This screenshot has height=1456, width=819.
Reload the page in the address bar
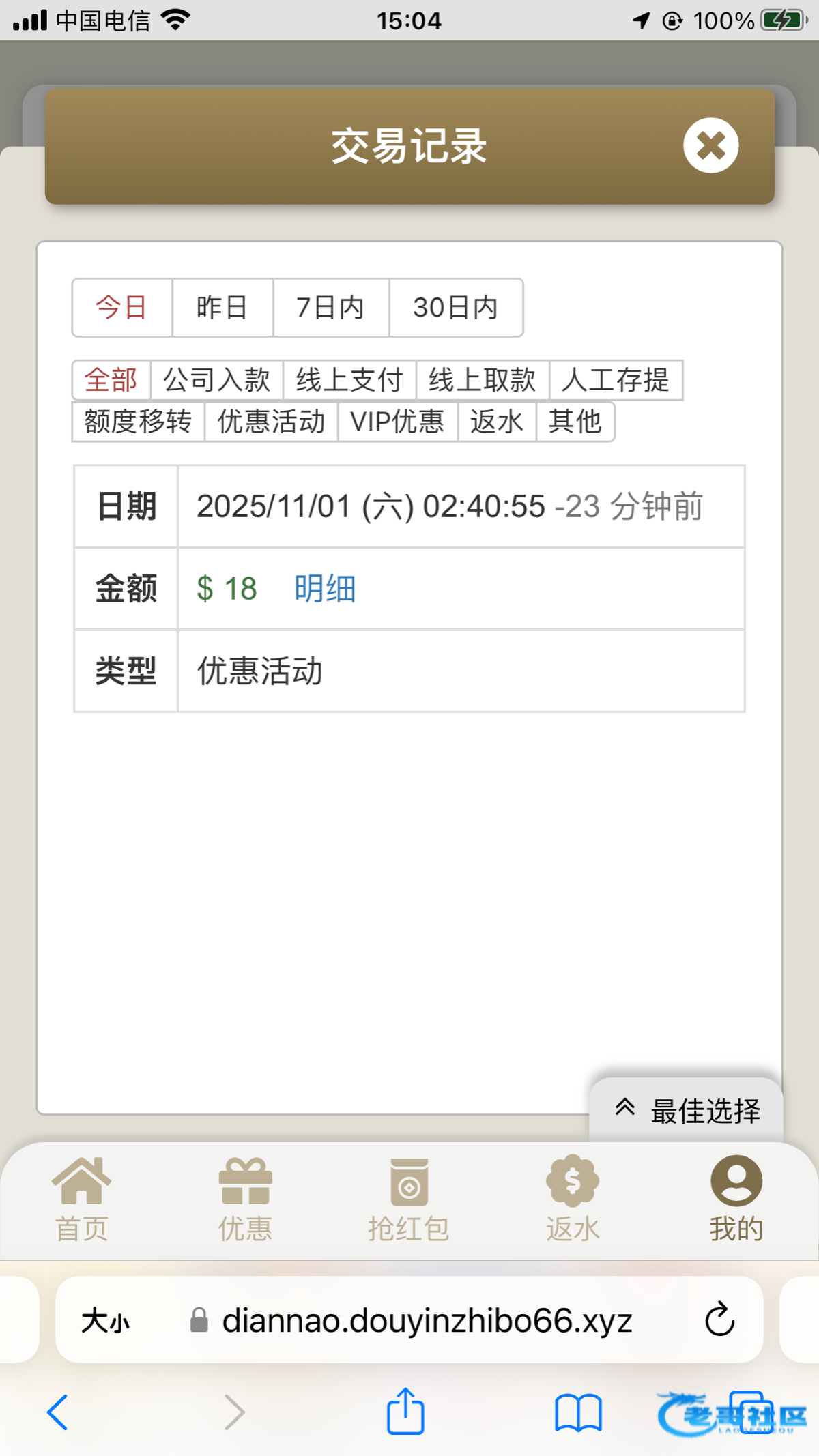[x=719, y=1320]
